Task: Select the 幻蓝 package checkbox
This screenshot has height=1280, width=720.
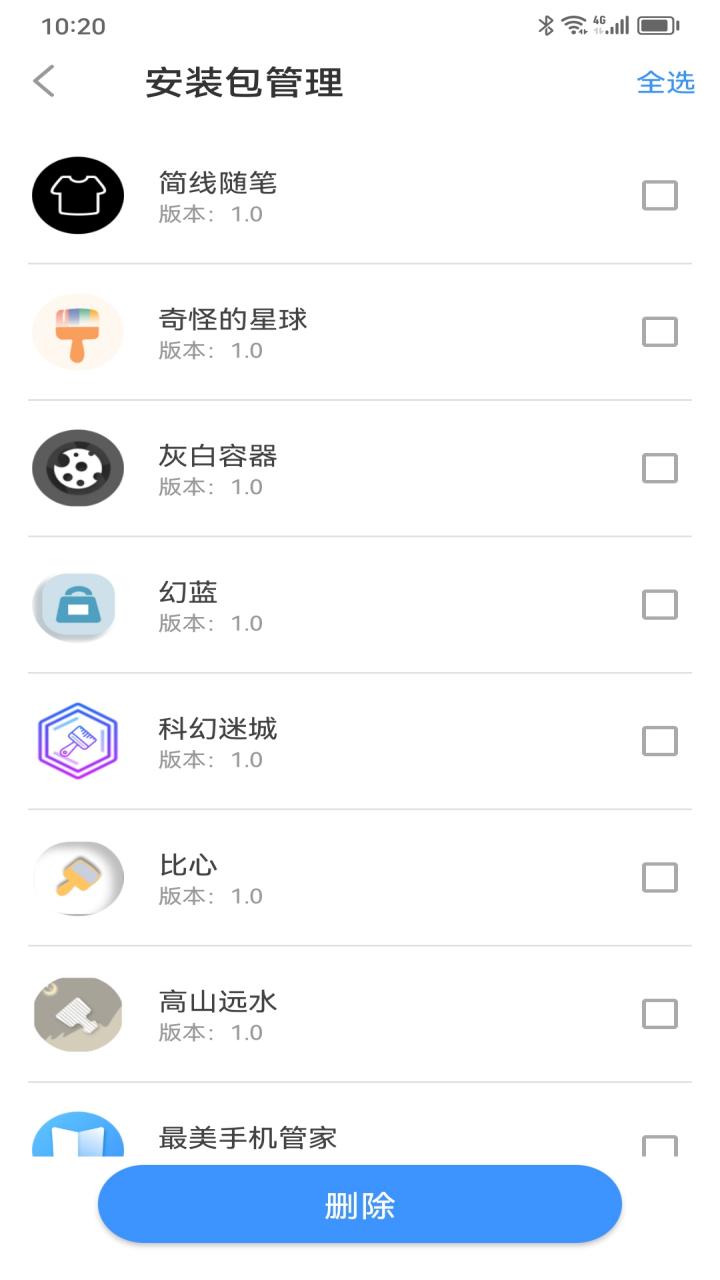Action: 659,604
